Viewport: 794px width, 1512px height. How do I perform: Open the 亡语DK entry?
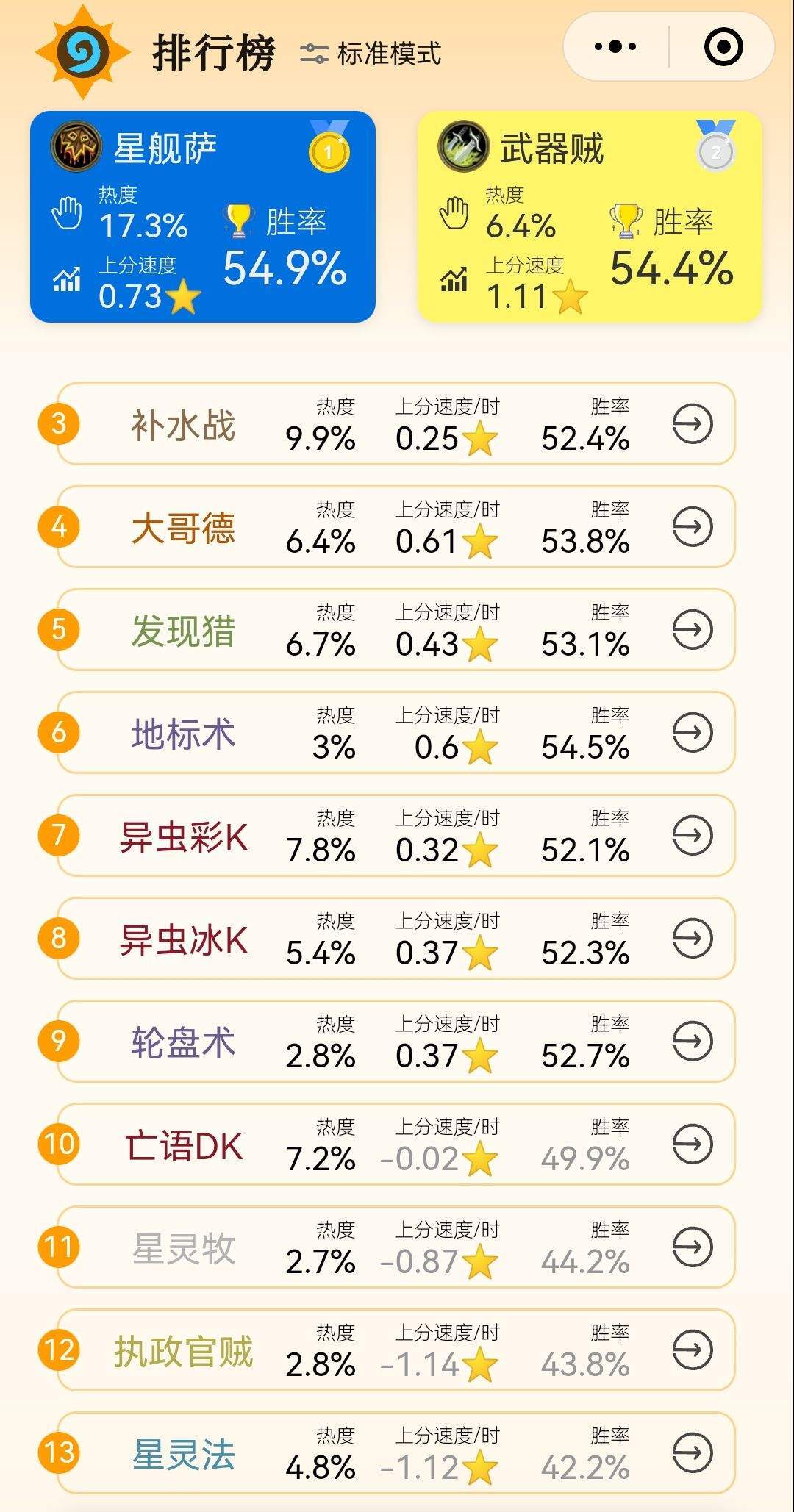(396, 1144)
